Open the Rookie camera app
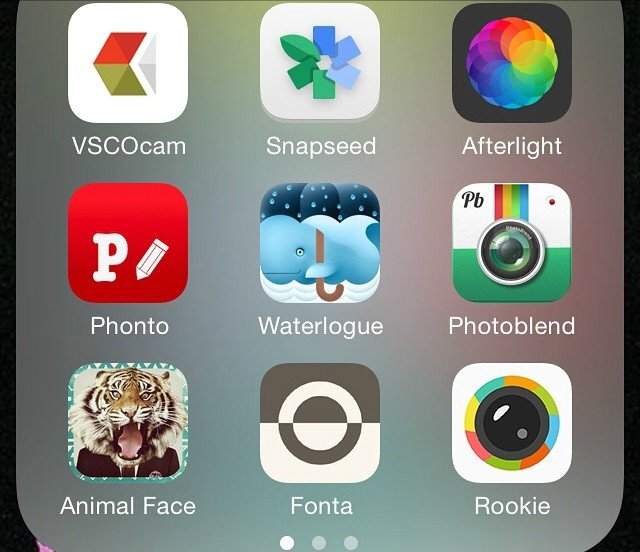640x552 pixels. (x=512, y=423)
